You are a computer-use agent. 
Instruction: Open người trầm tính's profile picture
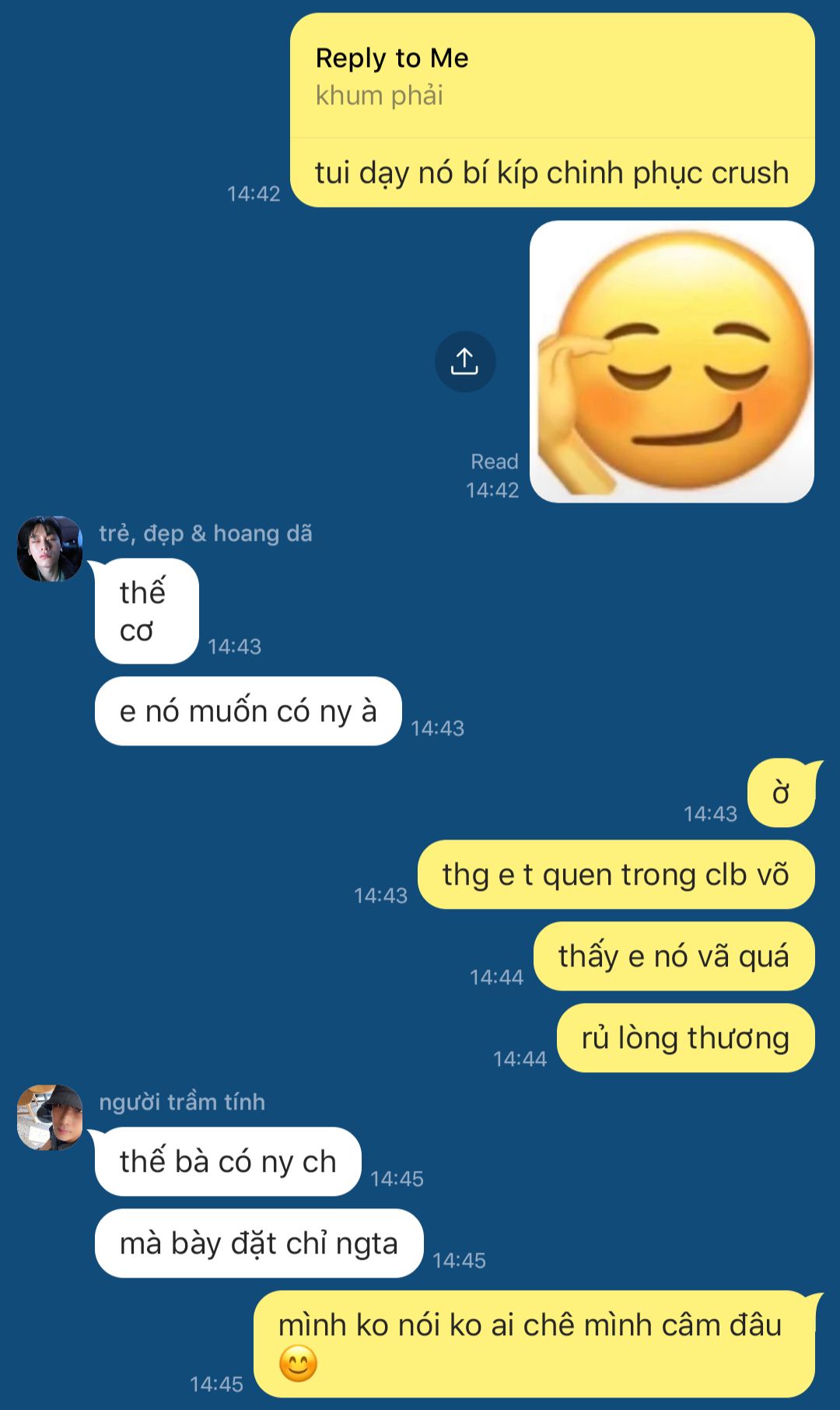click(50, 1117)
